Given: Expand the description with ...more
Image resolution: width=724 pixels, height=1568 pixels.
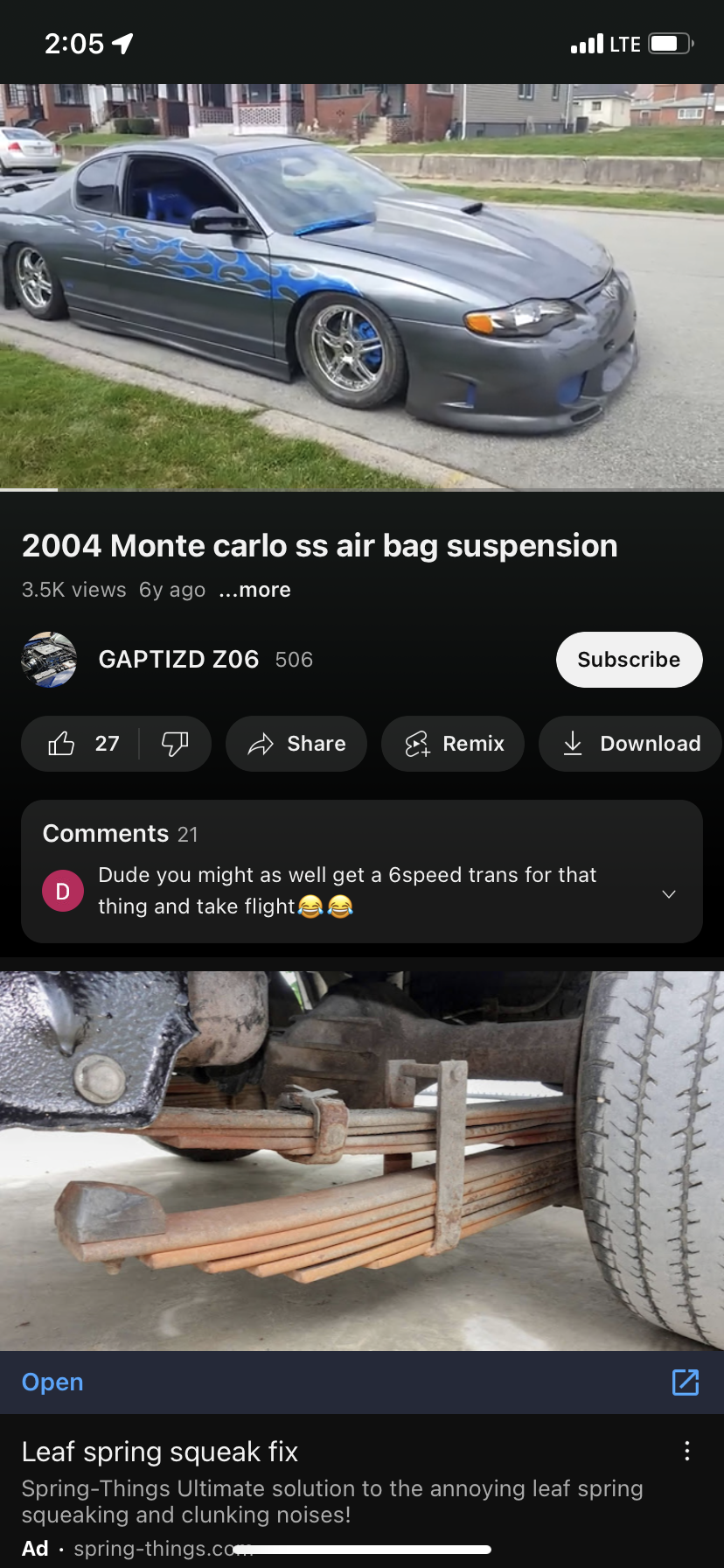Looking at the screenshot, I should (254, 590).
